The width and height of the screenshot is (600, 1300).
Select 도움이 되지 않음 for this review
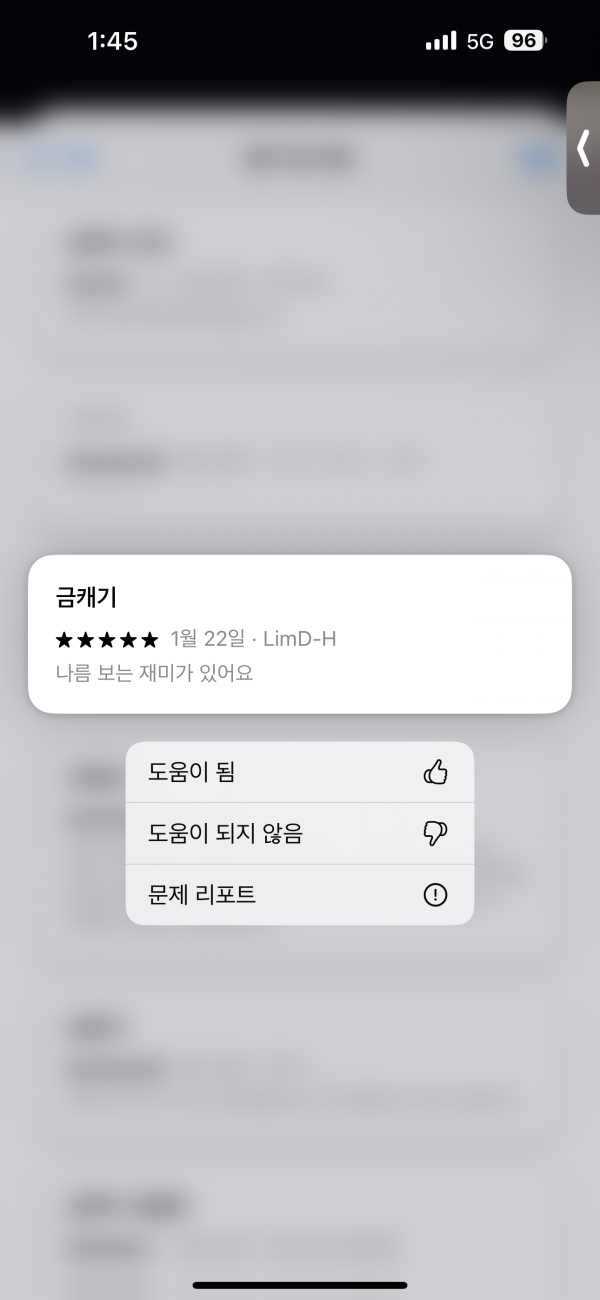[299, 833]
